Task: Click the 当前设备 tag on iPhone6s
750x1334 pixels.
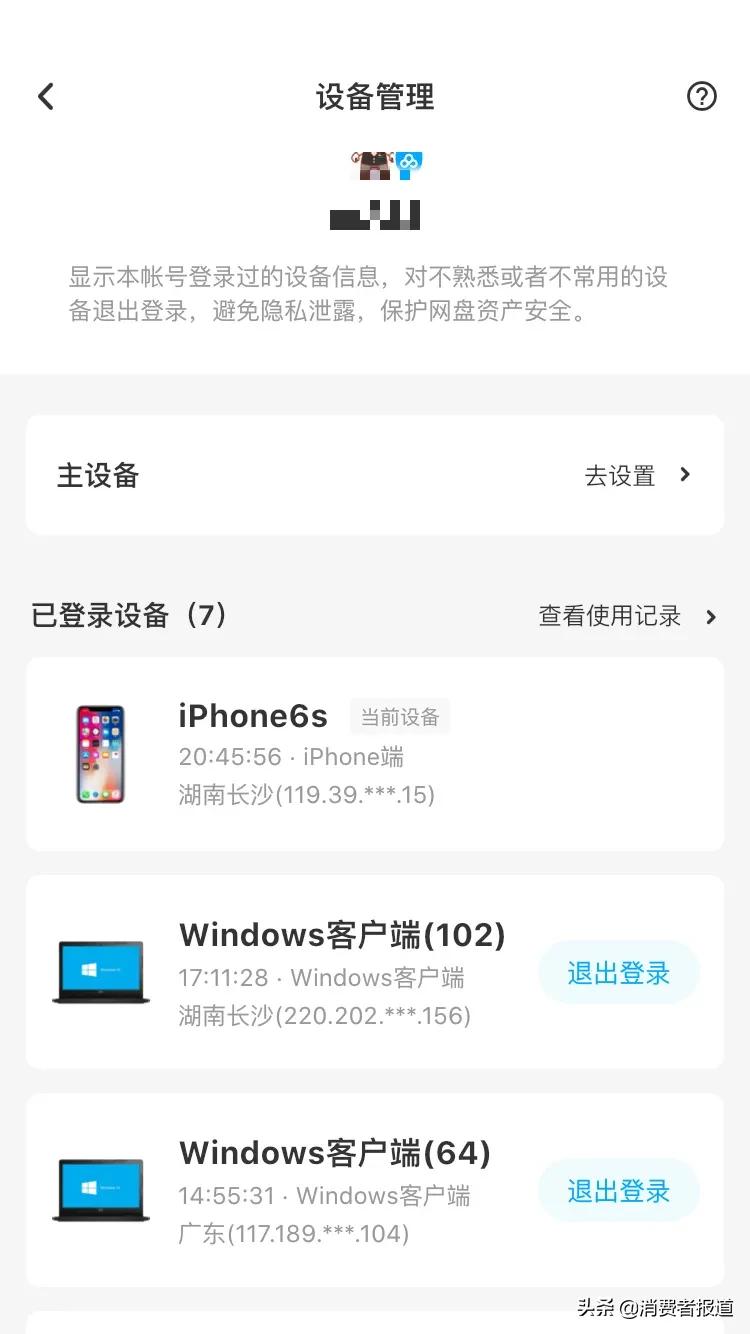Action: tap(400, 716)
